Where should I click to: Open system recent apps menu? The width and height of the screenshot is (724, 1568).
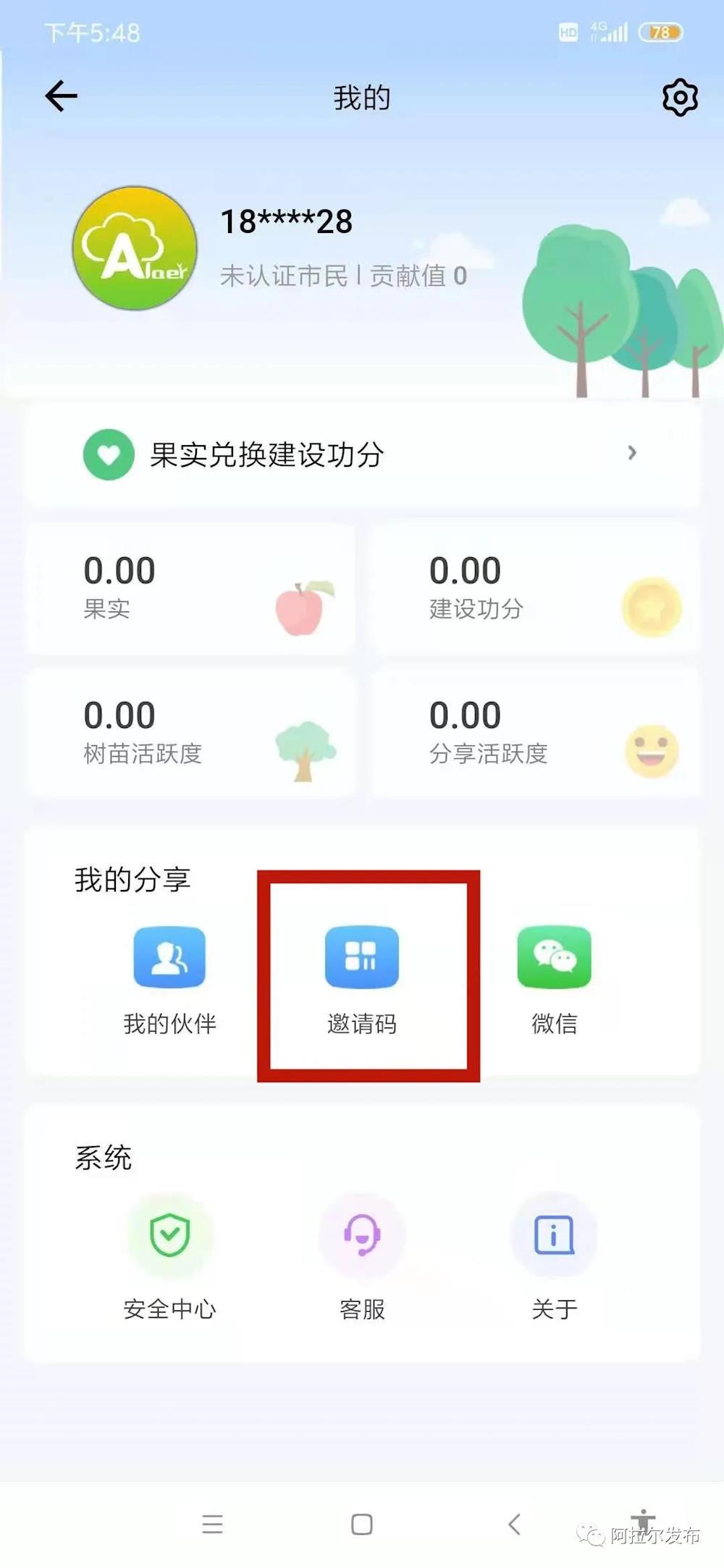[x=212, y=1525]
